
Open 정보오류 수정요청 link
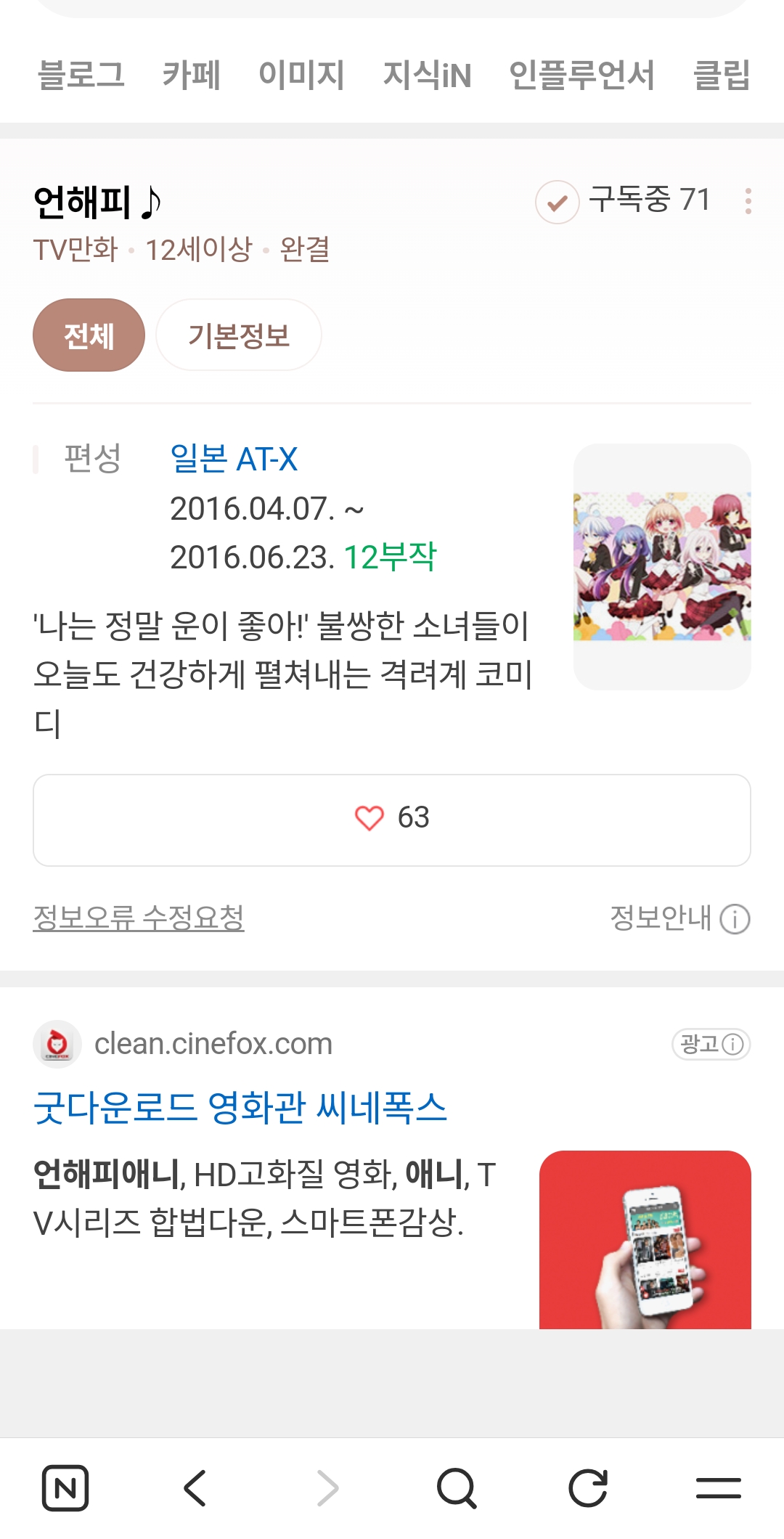click(x=139, y=918)
